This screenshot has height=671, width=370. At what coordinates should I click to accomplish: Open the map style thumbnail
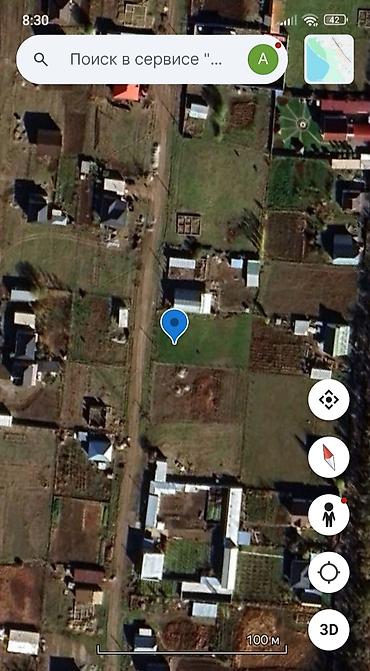(x=329, y=59)
